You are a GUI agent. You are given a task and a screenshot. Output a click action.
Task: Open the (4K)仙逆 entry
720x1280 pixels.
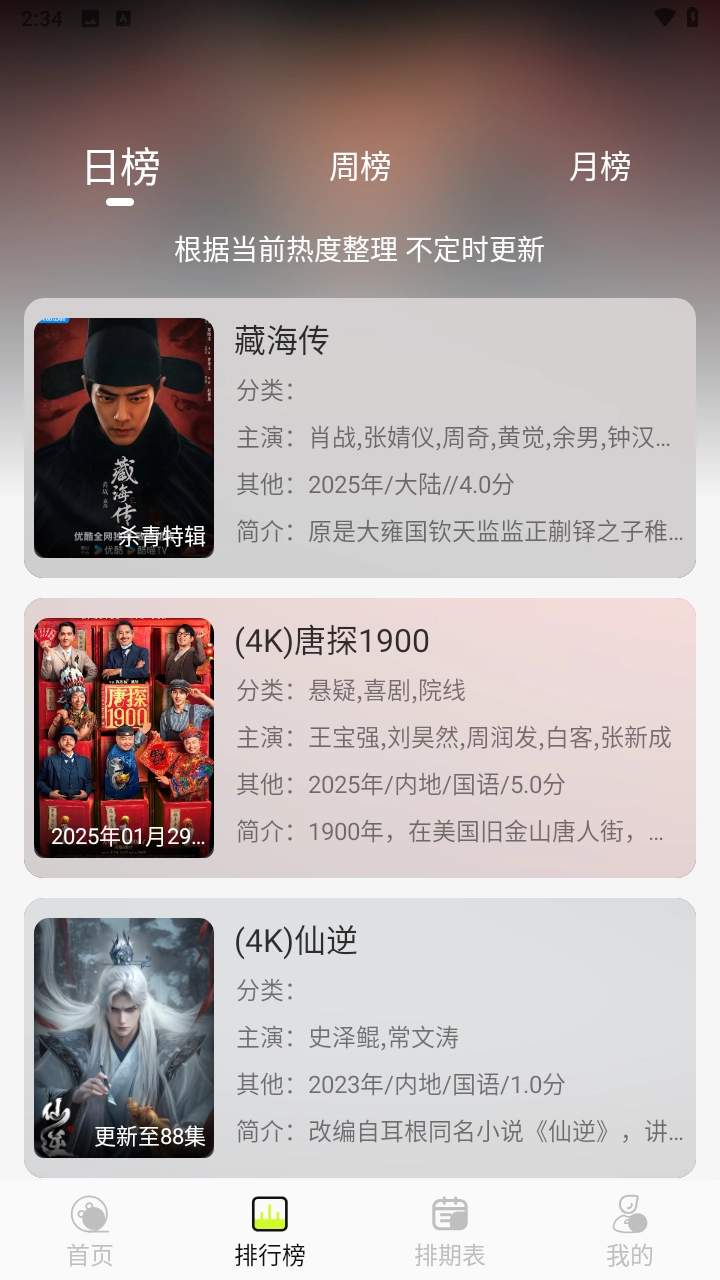[x=293, y=940]
